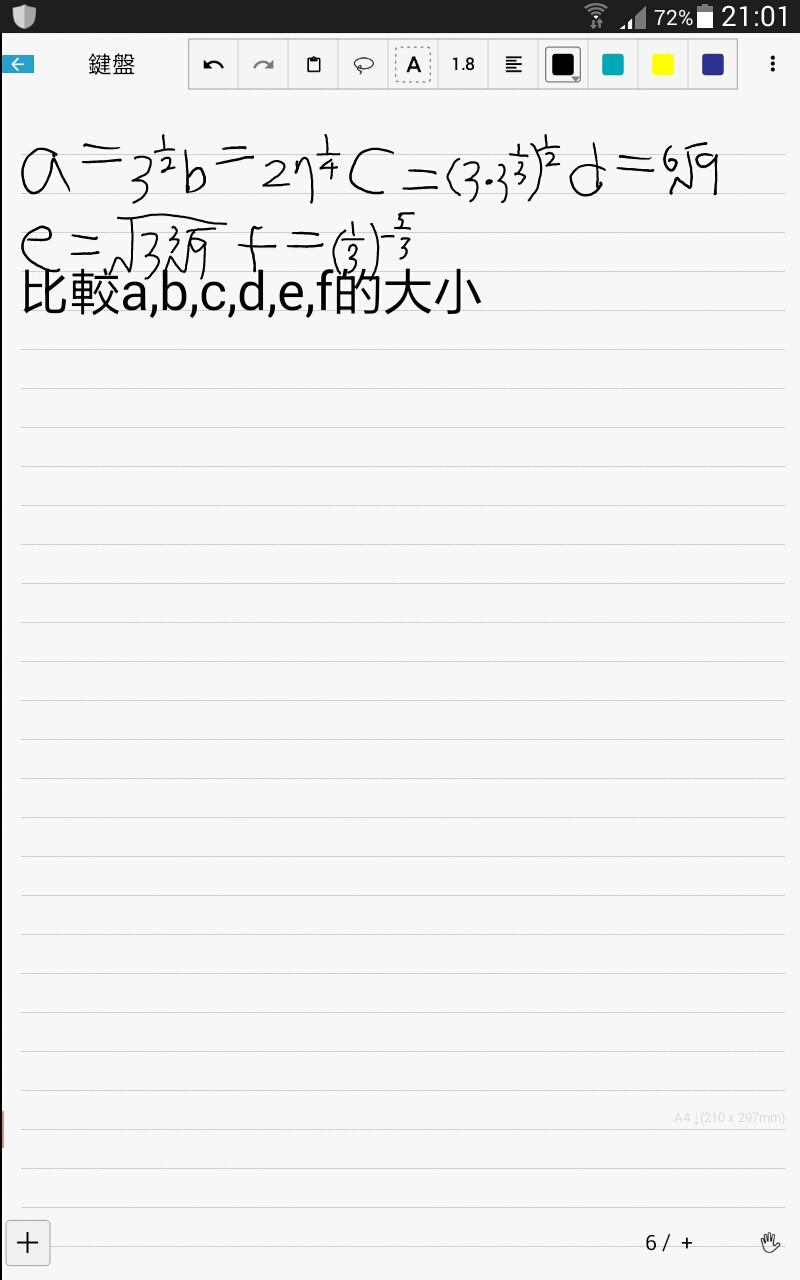This screenshot has width=800, height=1280.
Task: Switch to keyboard (鍵盤) input mode
Action: pos(111,64)
